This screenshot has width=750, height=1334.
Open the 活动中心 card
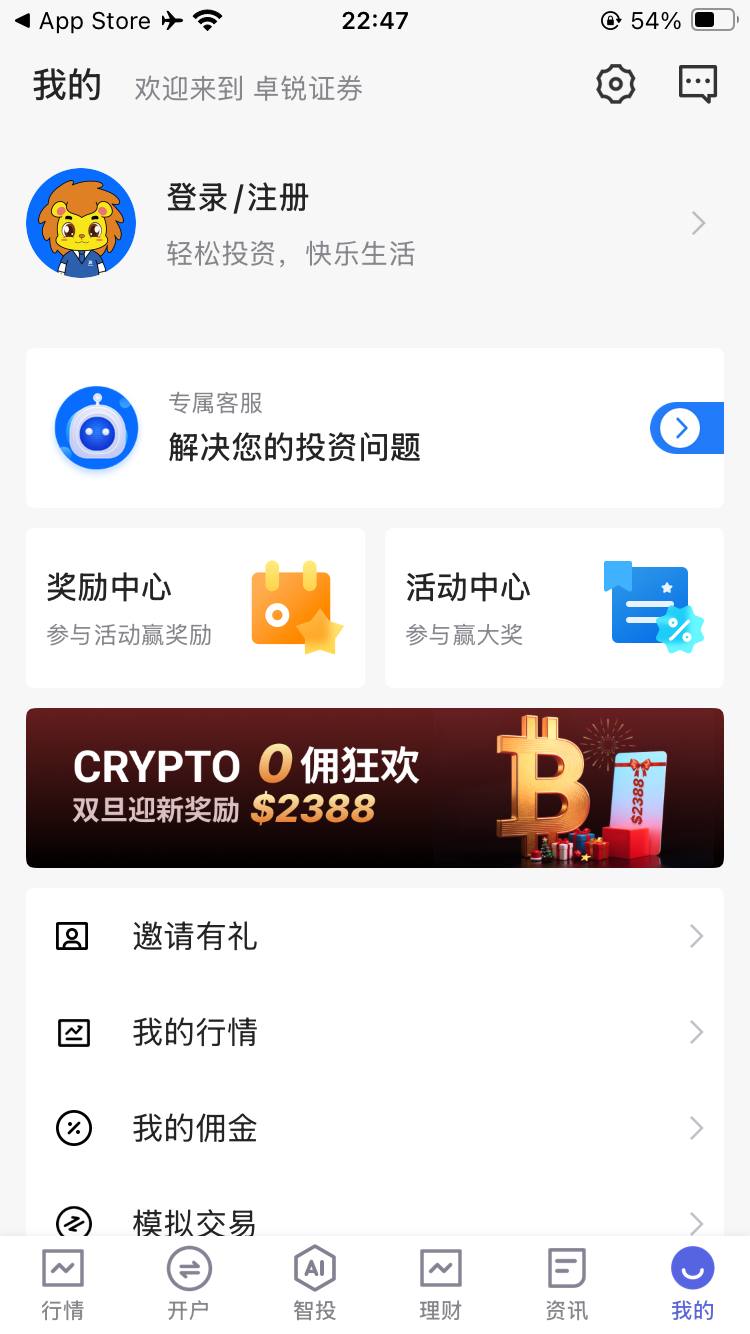pos(554,608)
